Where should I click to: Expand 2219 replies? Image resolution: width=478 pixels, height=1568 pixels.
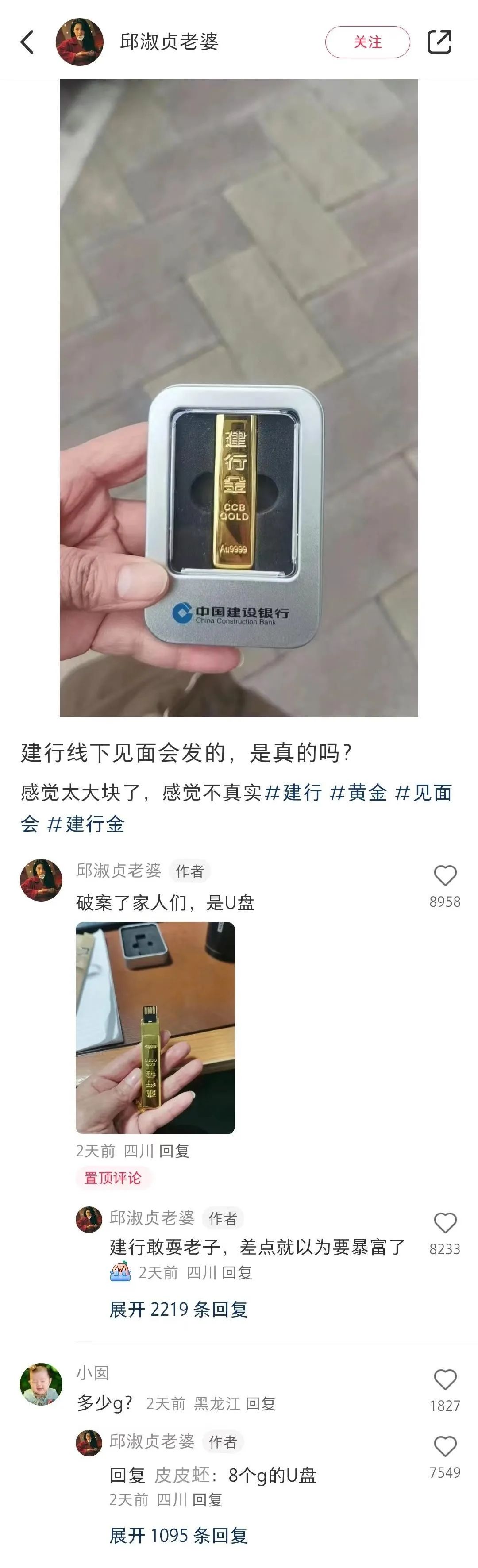(x=178, y=1309)
